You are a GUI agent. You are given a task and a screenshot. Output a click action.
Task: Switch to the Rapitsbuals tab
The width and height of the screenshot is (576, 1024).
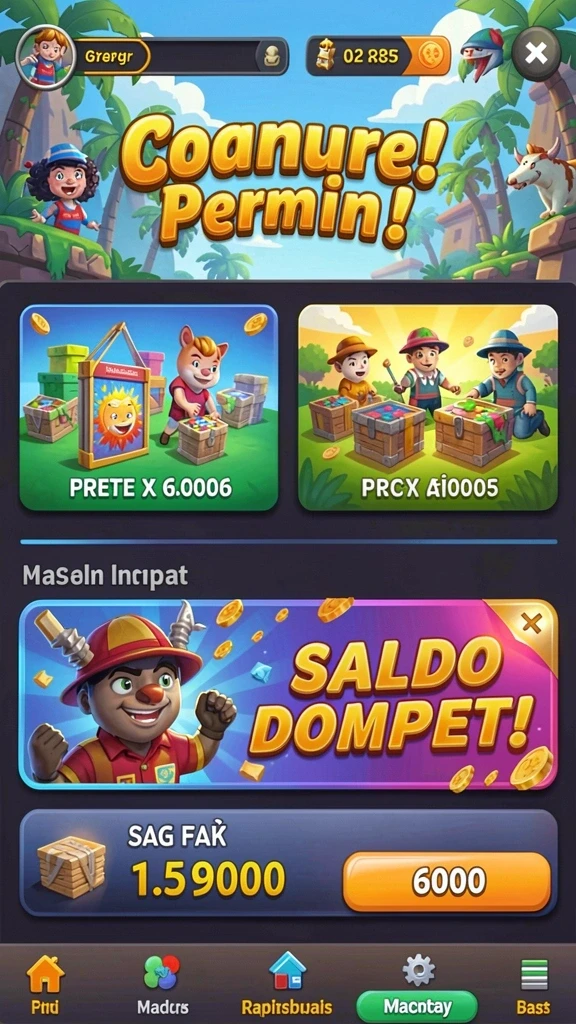287,984
